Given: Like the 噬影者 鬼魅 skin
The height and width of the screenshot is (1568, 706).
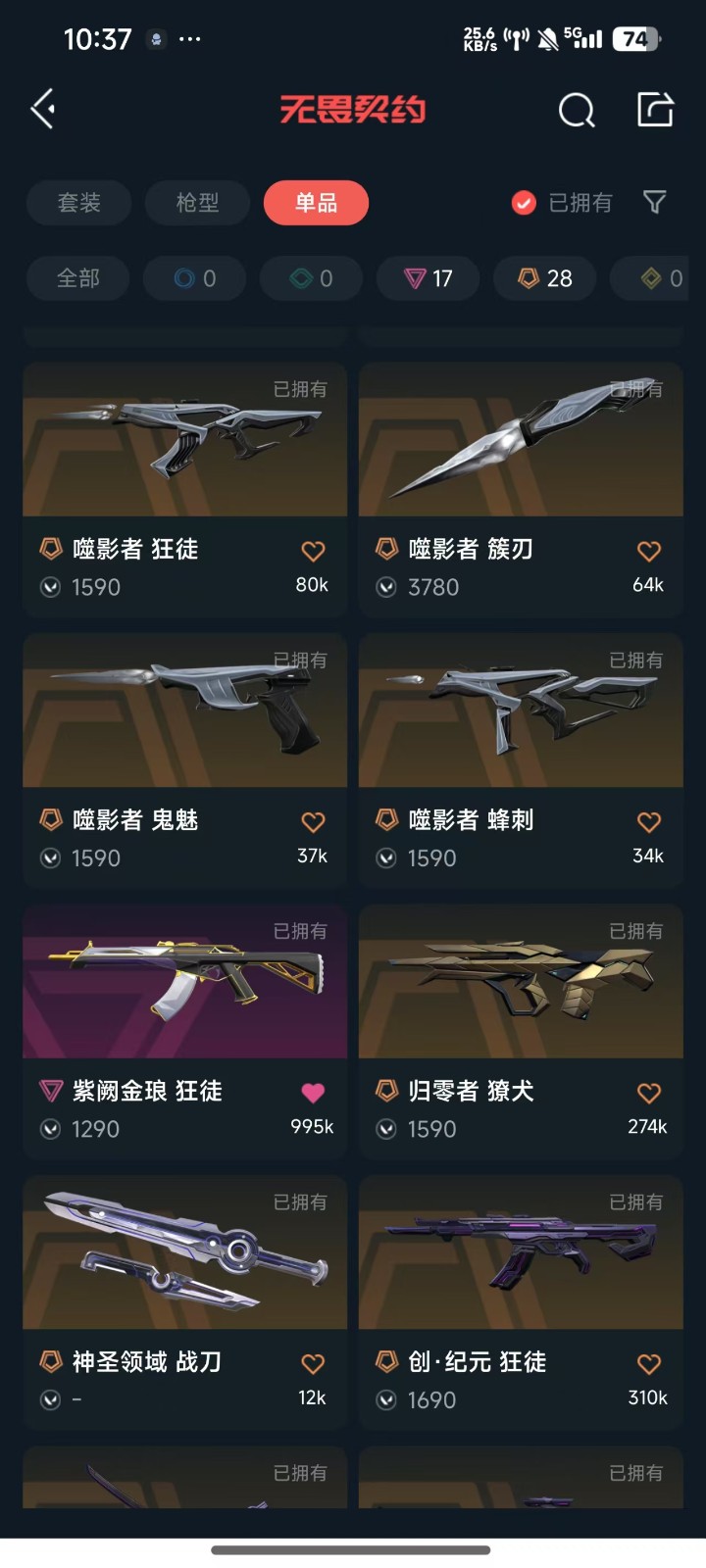Looking at the screenshot, I should click(x=313, y=822).
